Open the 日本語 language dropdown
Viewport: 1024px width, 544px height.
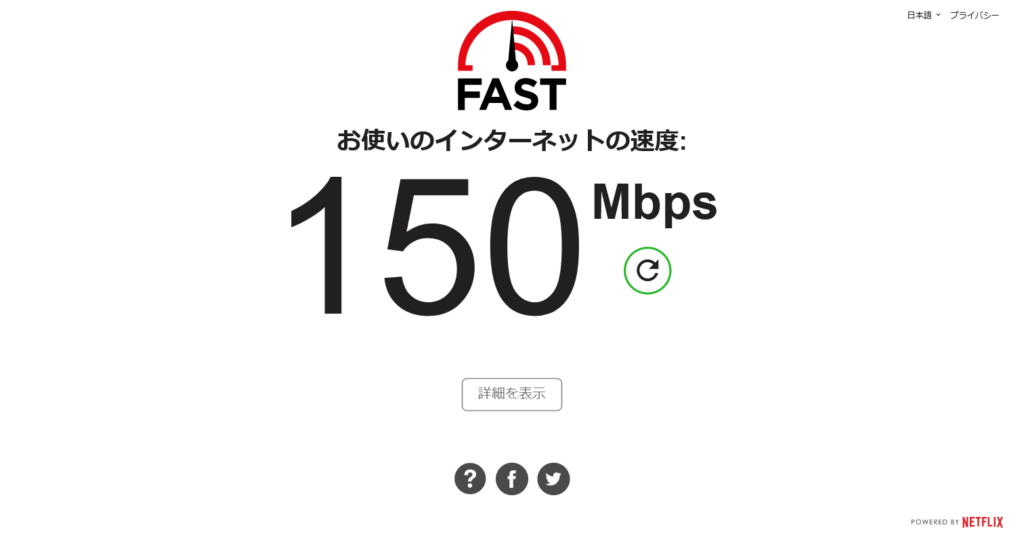923,16
